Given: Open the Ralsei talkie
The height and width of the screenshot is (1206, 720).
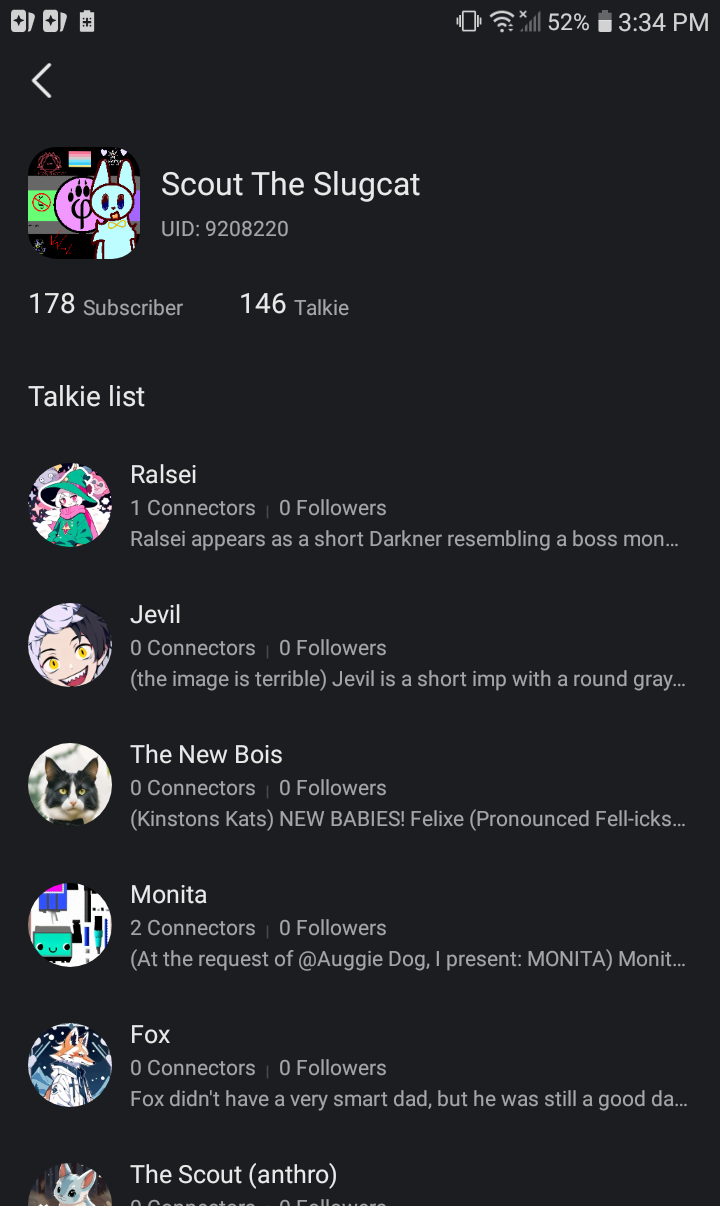Looking at the screenshot, I should coord(360,506).
